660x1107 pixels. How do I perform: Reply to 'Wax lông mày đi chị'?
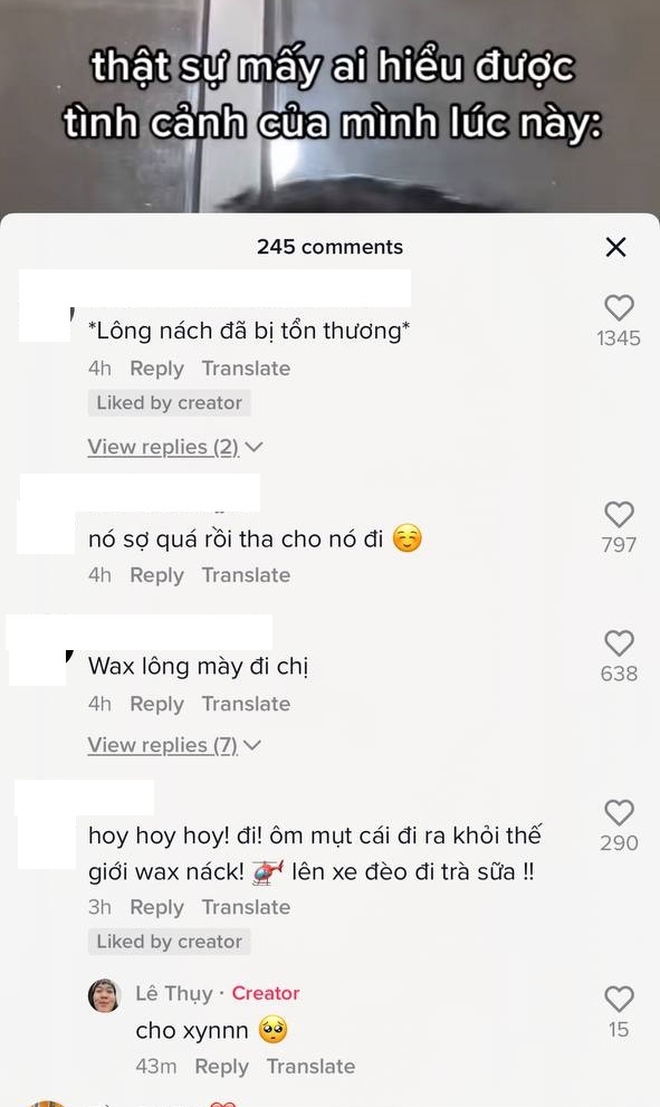157,704
